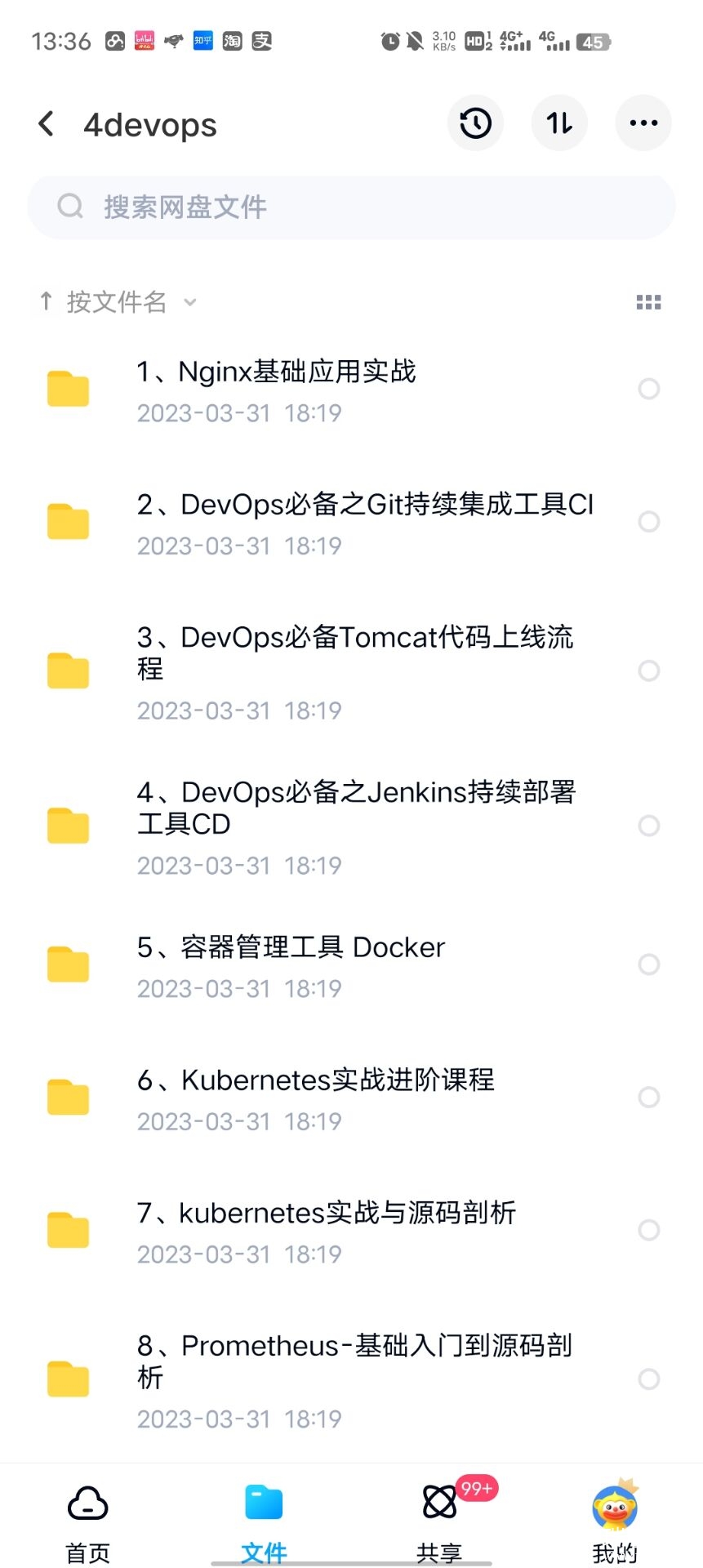Go back from the 4devops folder
Image resolution: width=703 pixels, height=1568 pixels.
click(47, 124)
